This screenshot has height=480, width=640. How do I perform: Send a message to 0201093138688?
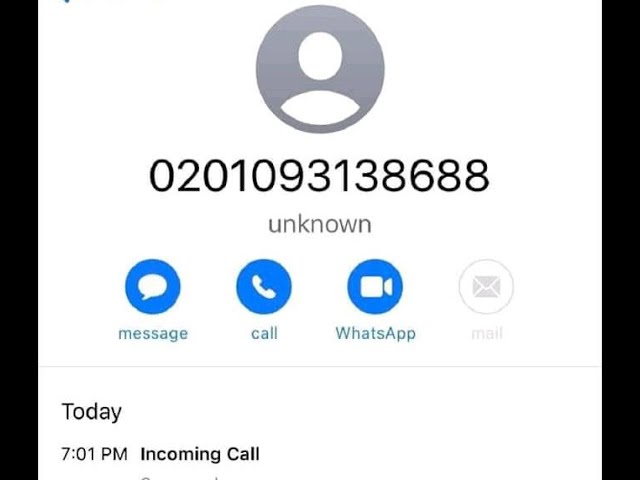click(x=153, y=288)
